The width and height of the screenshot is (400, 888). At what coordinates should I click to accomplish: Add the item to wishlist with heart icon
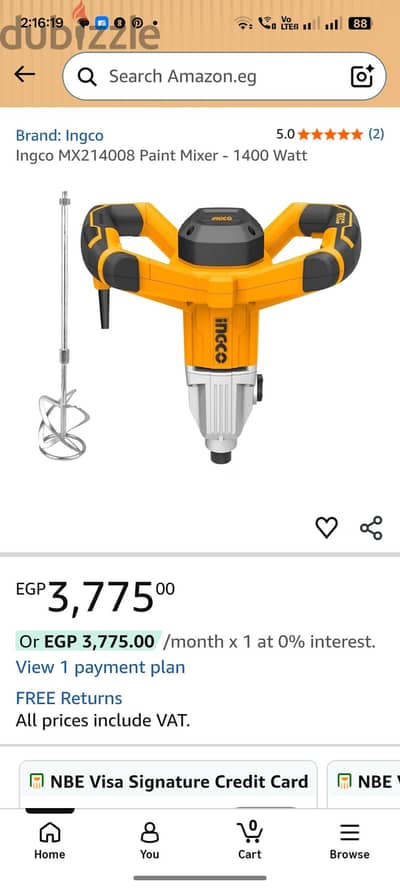326,528
